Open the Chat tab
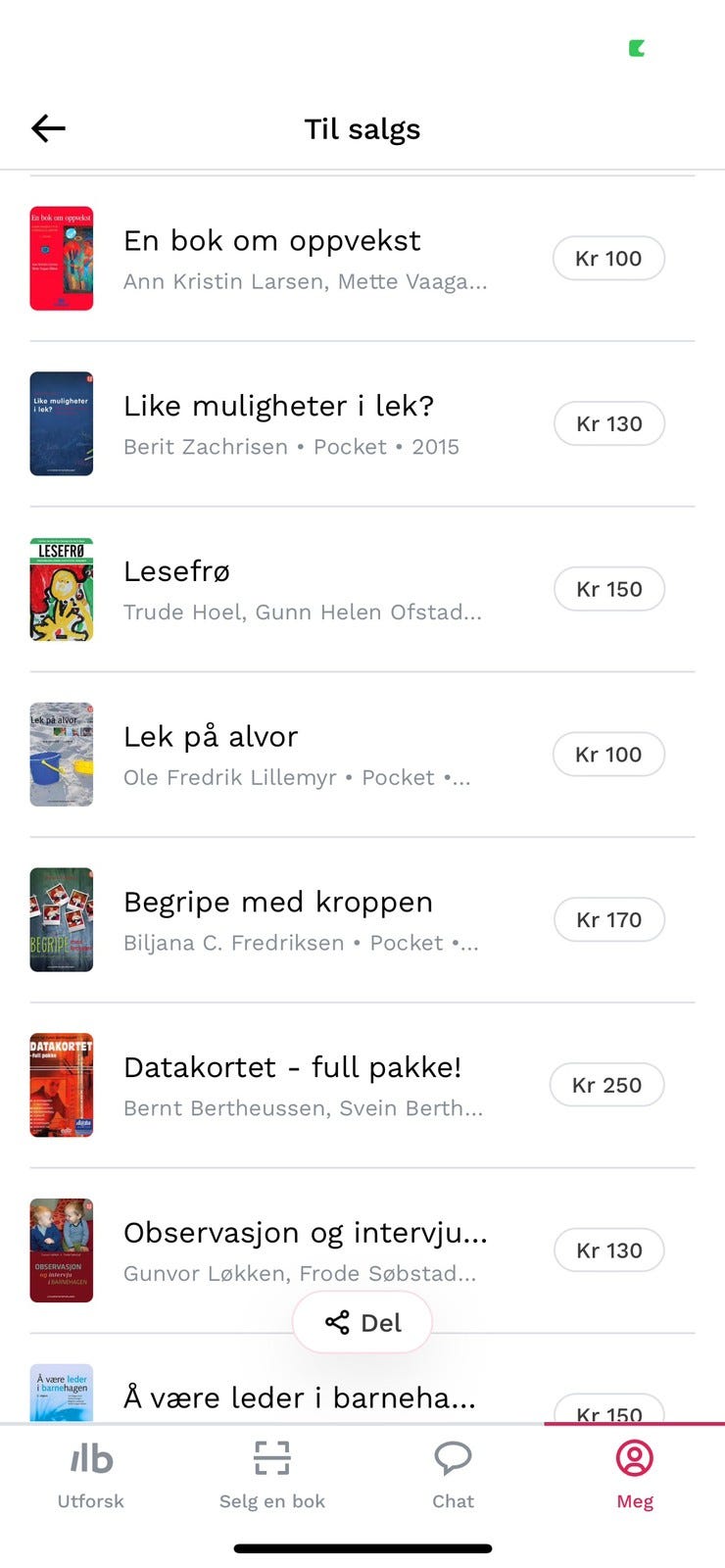This screenshot has width=725, height=1568. pyautogui.click(x=454, y=1475)
